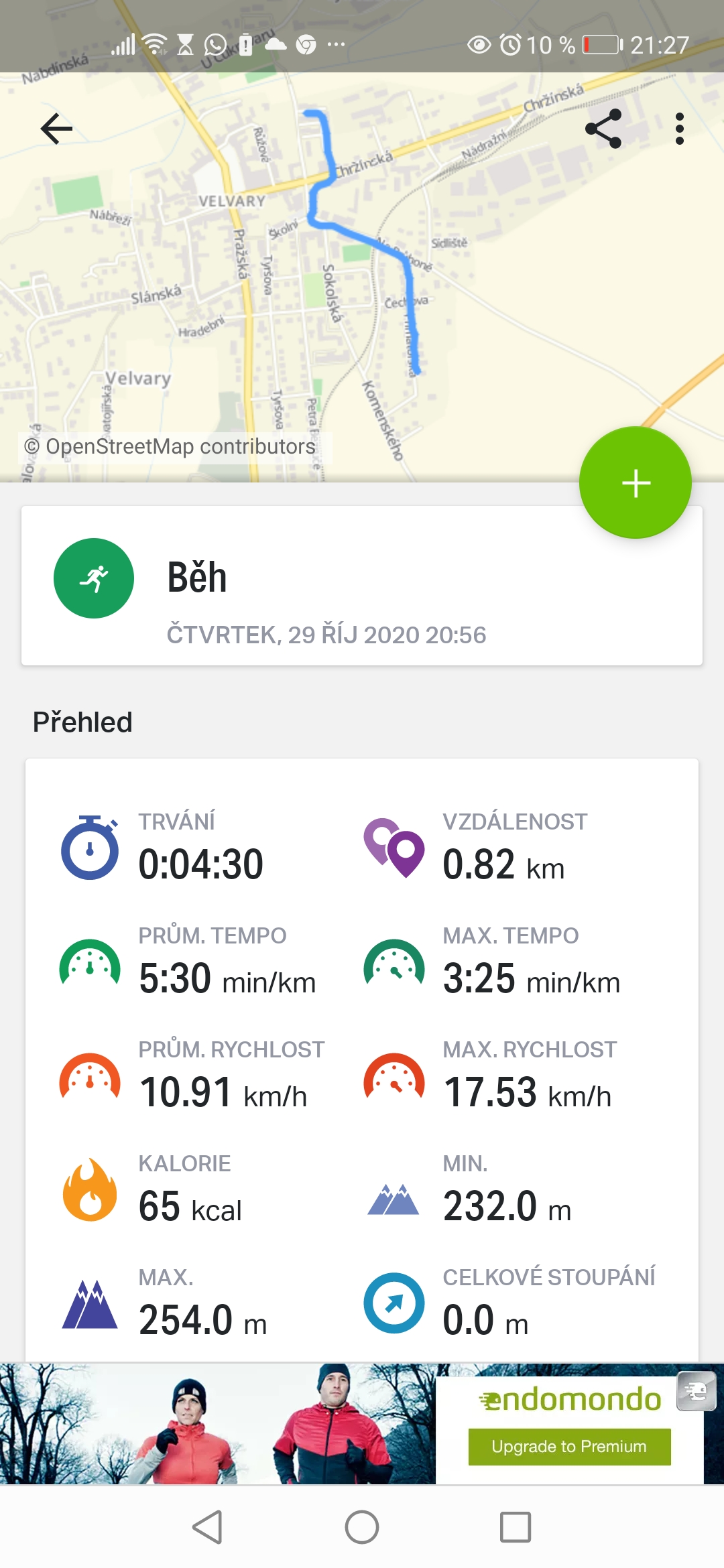The height and width of the screenshot is (1568, 724).
Task: Tap Upgrade to Premium button
Action: coord(569,1447)
